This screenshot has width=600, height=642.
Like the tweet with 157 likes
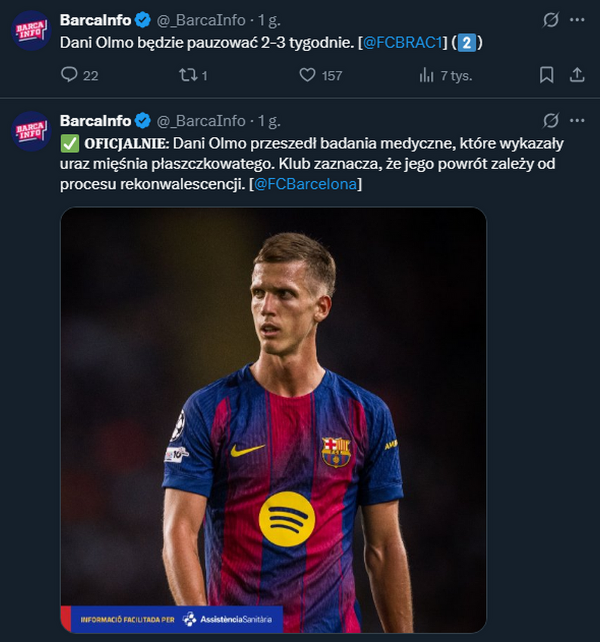coord(309,75)
